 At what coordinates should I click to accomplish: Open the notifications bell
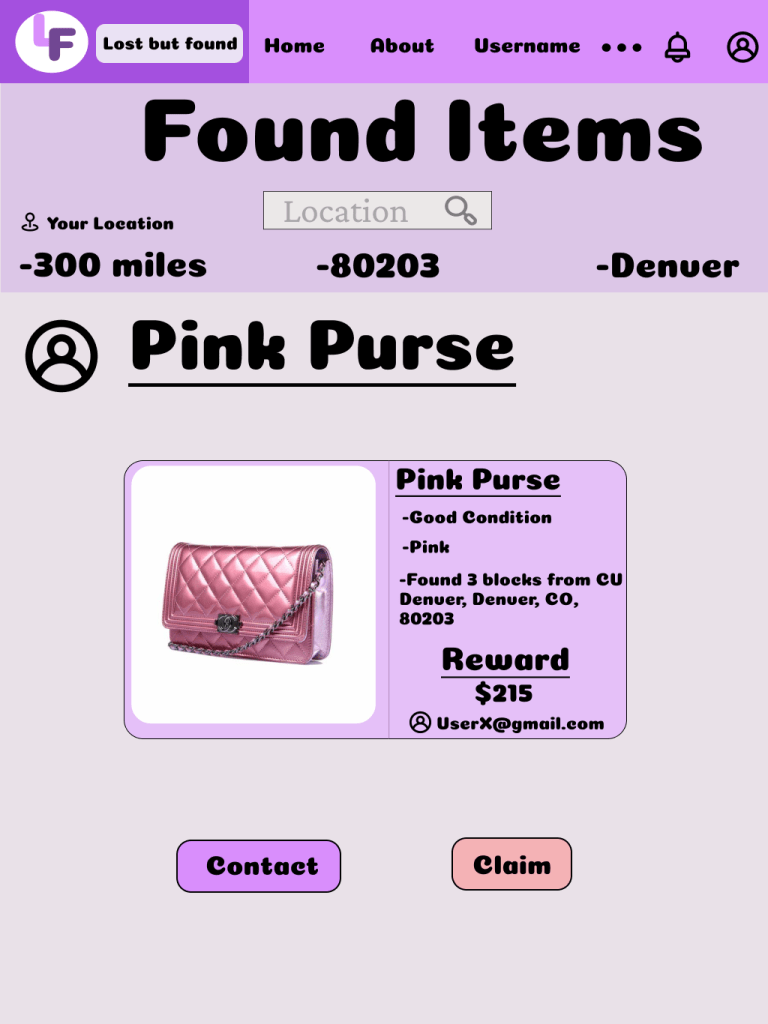677,47
